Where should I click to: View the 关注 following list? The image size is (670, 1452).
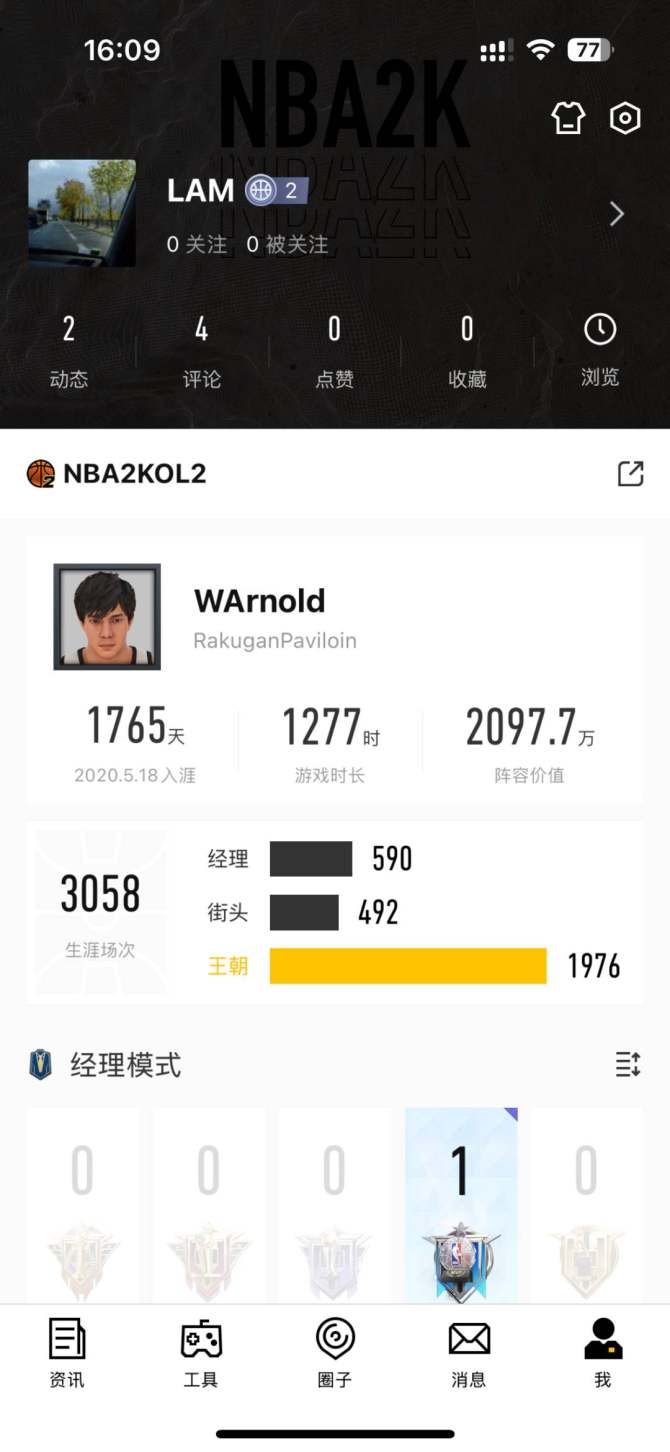click(197, 244)
